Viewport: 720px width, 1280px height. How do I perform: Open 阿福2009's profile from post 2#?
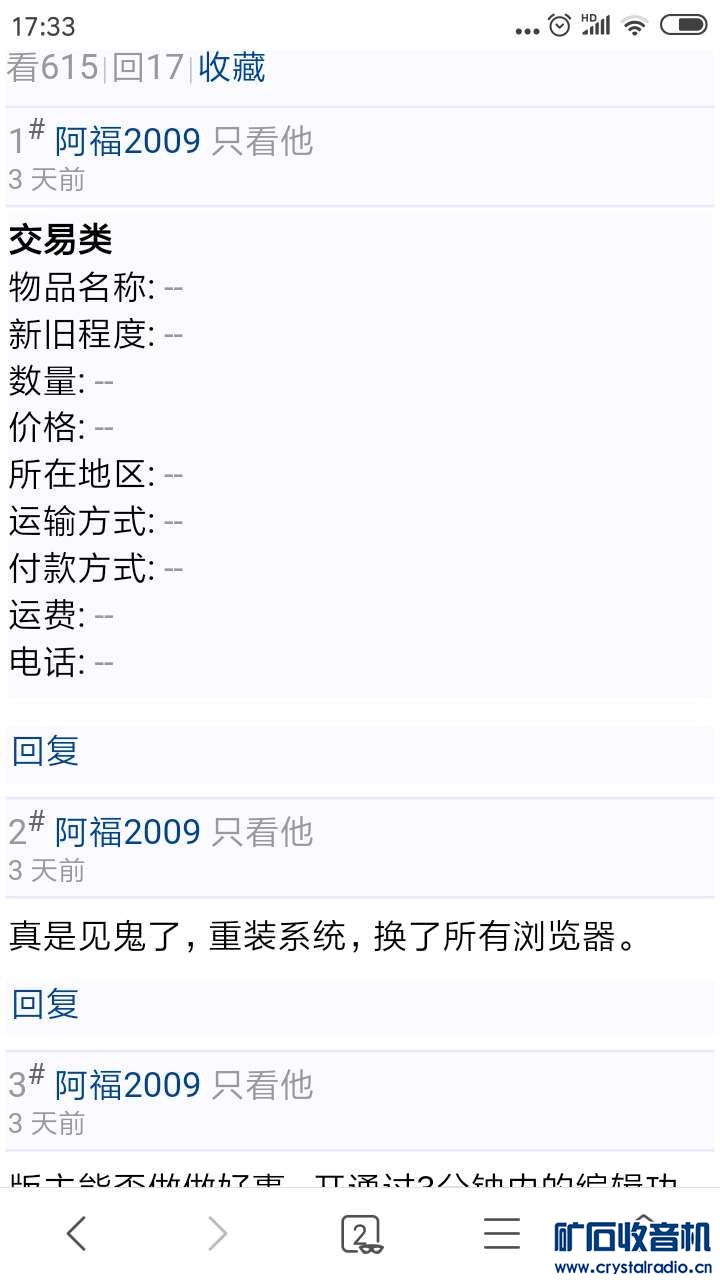tap(127, 832)
